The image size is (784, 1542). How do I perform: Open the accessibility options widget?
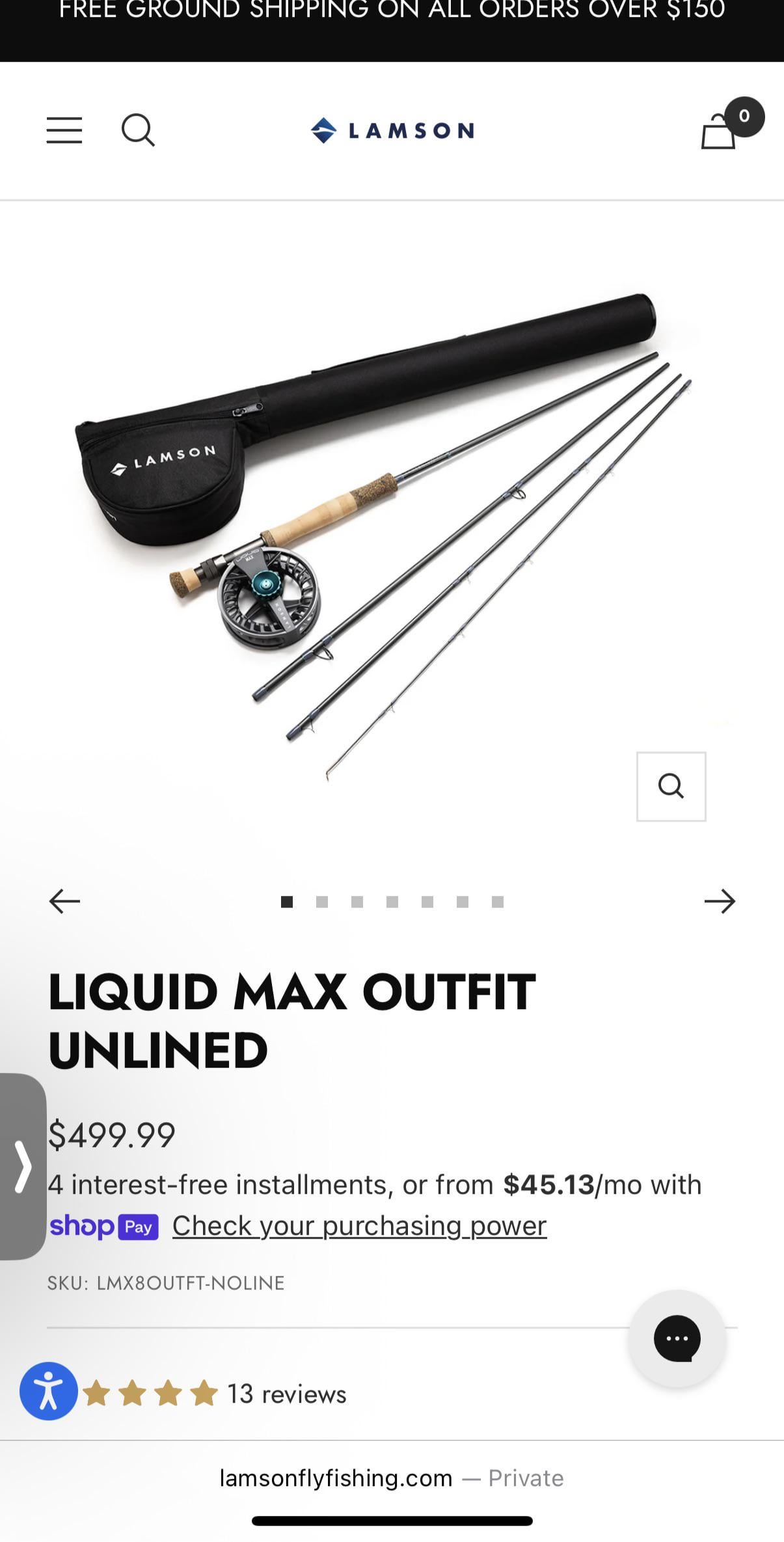(48, 1391)
